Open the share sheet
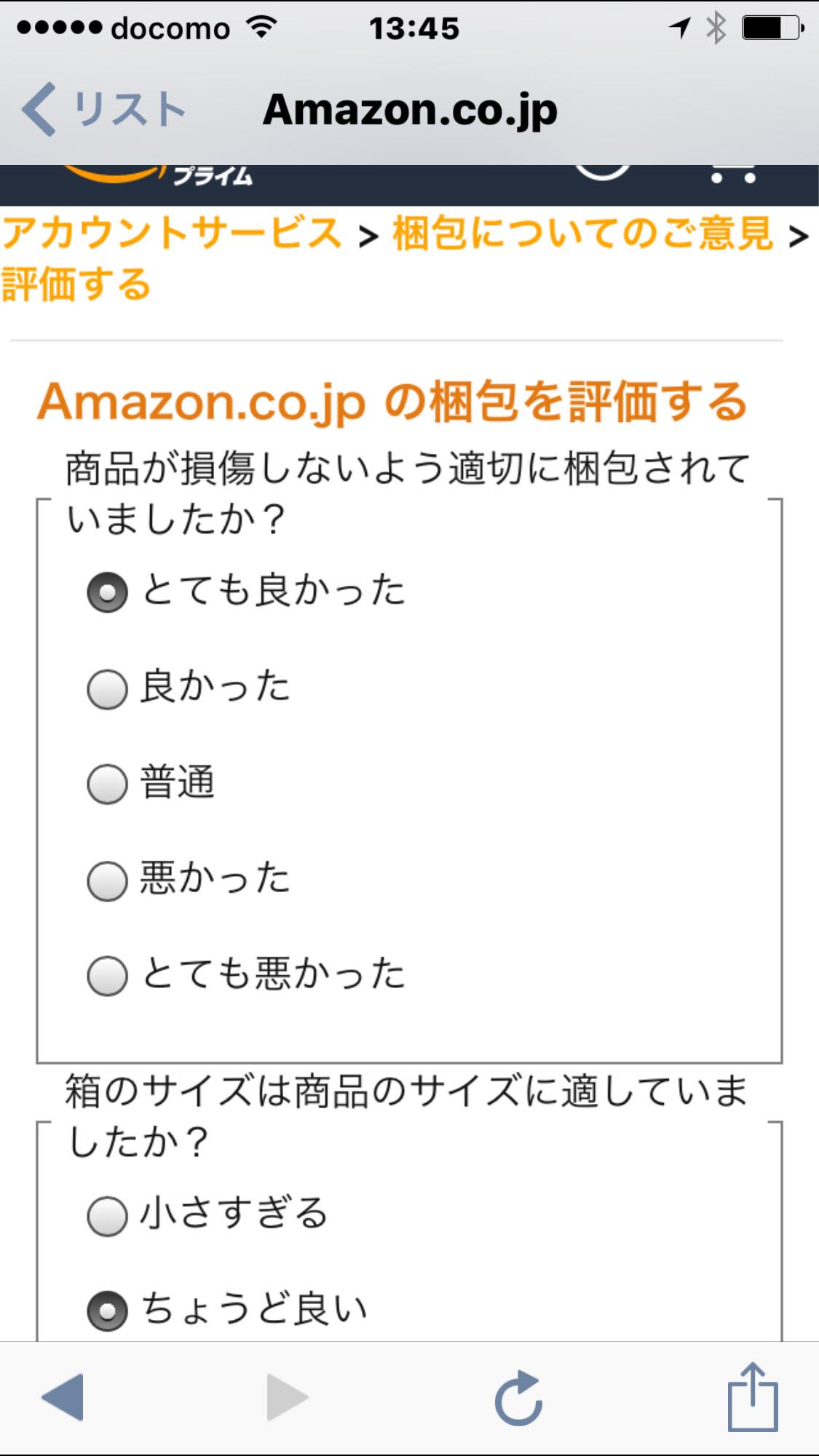819x1456 pixels. coord(753,1397)
